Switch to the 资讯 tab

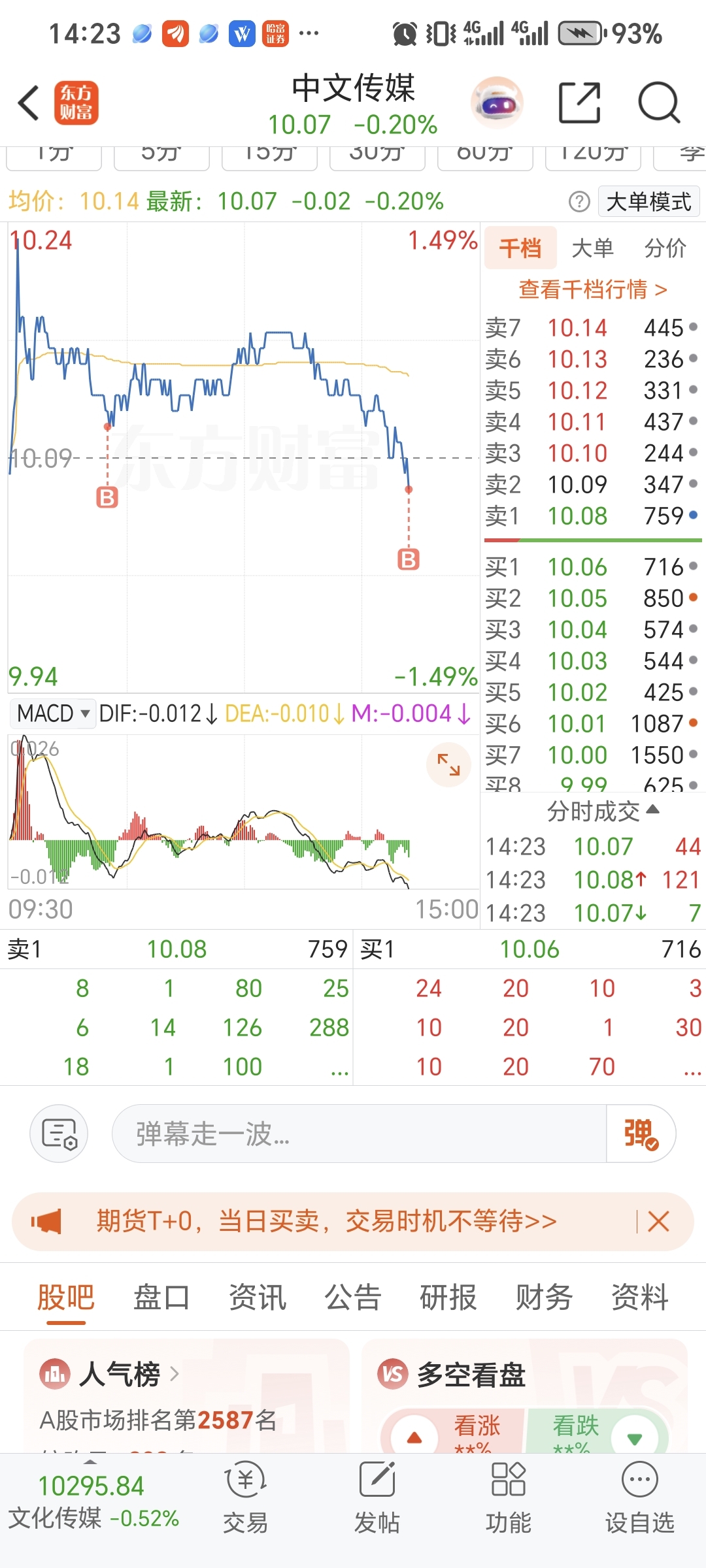(x=258, y=1298)
